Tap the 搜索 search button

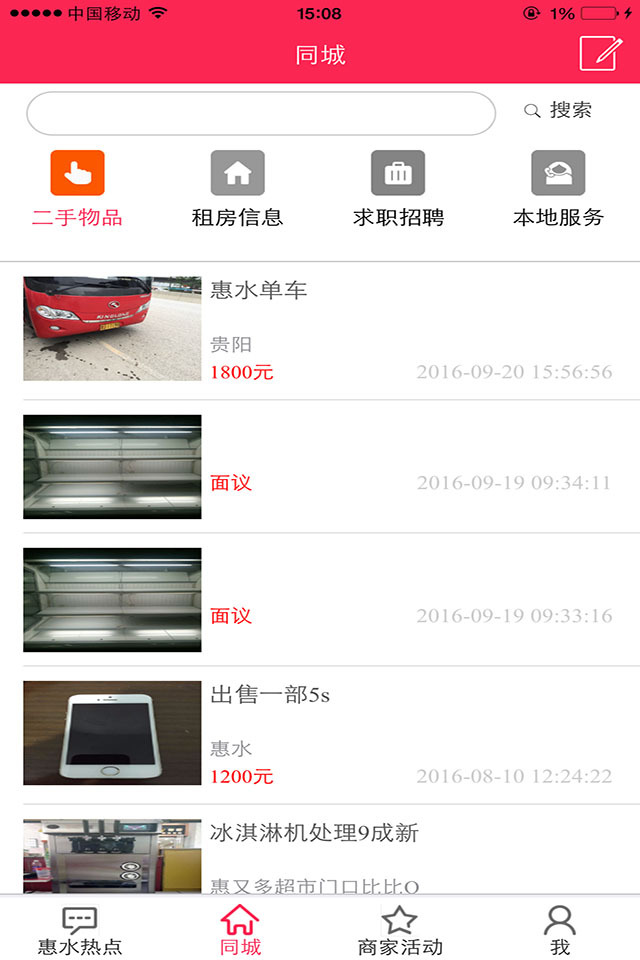pyautogui.click(x=559, y=111)
